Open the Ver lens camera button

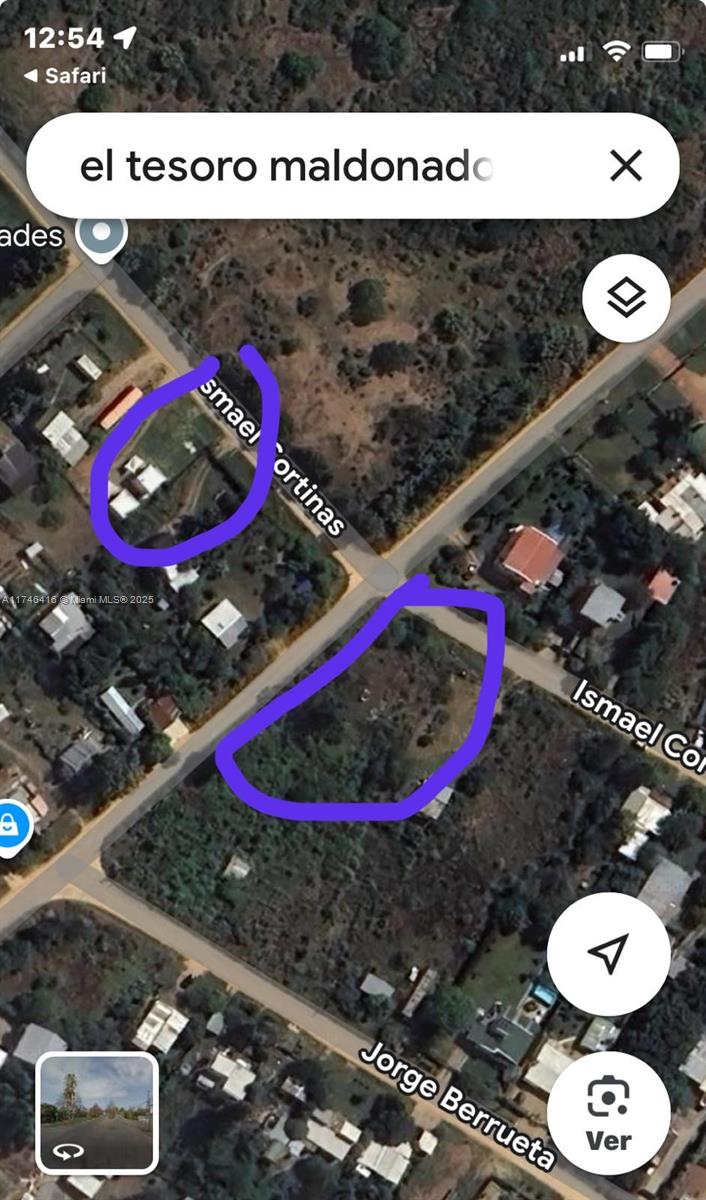(x=608, y=1112)
